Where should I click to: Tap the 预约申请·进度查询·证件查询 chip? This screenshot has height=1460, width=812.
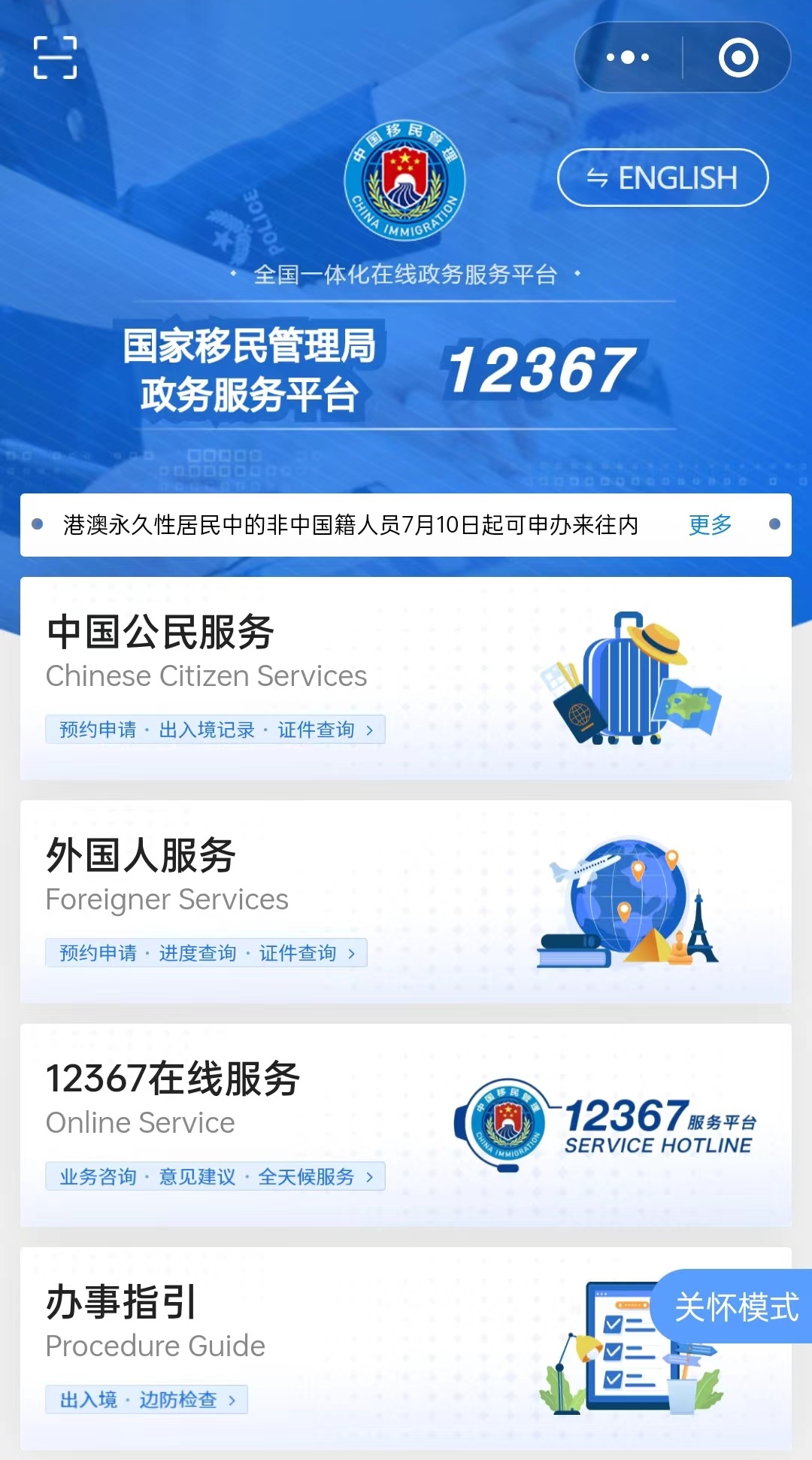coord(206,953)
